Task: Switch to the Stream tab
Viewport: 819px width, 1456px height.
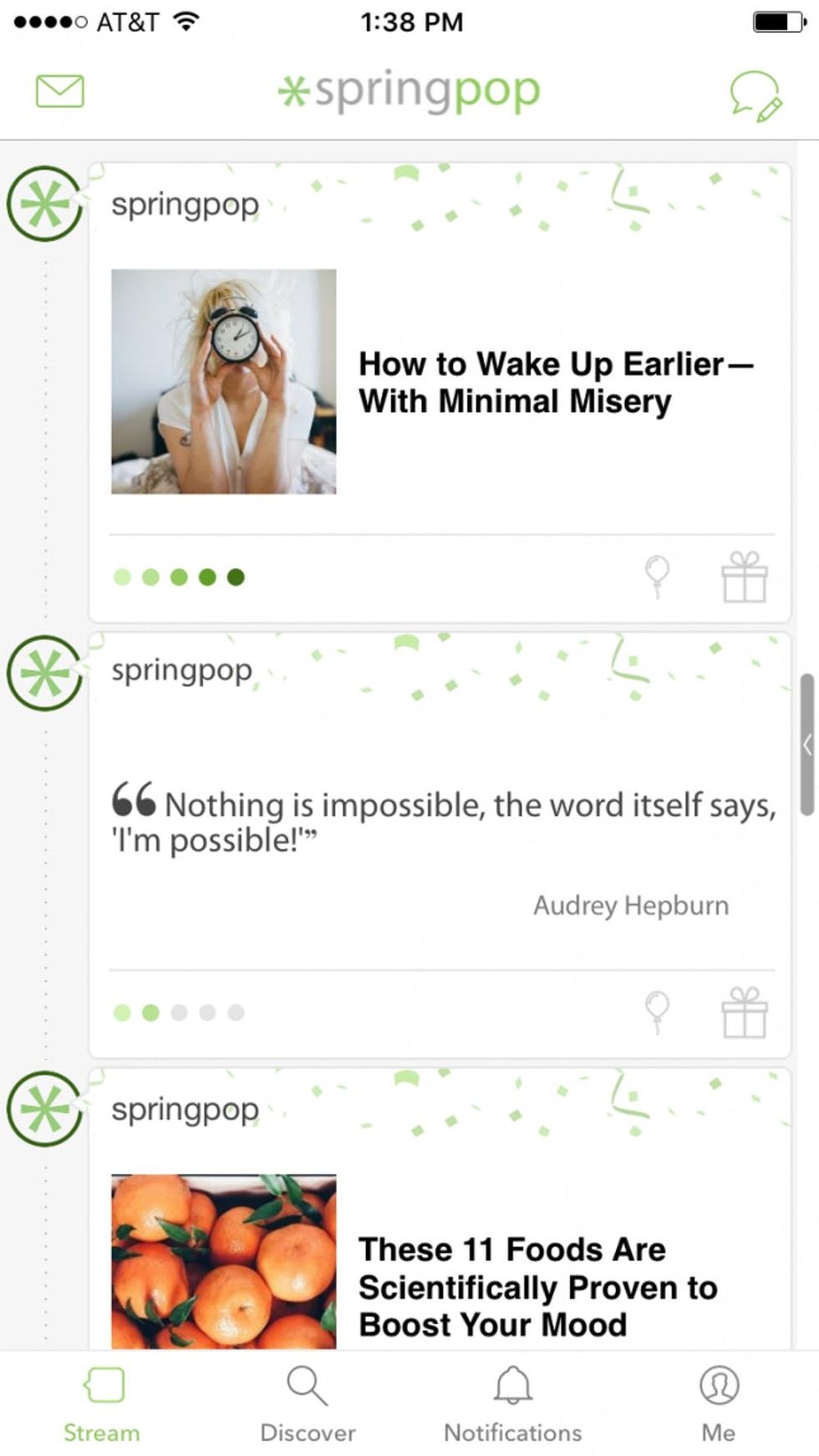Action: (x=102, y=1404)
